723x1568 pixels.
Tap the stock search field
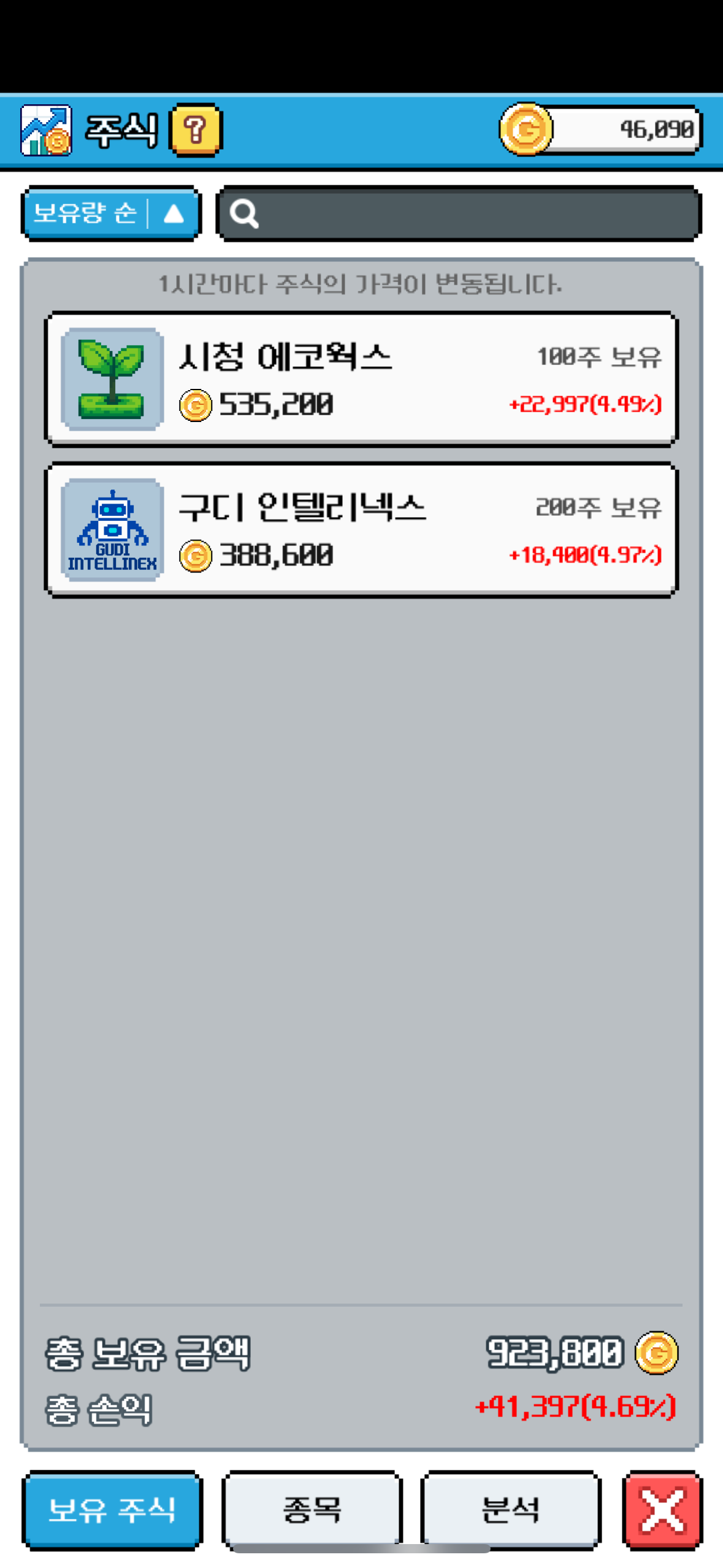[459, 213]
